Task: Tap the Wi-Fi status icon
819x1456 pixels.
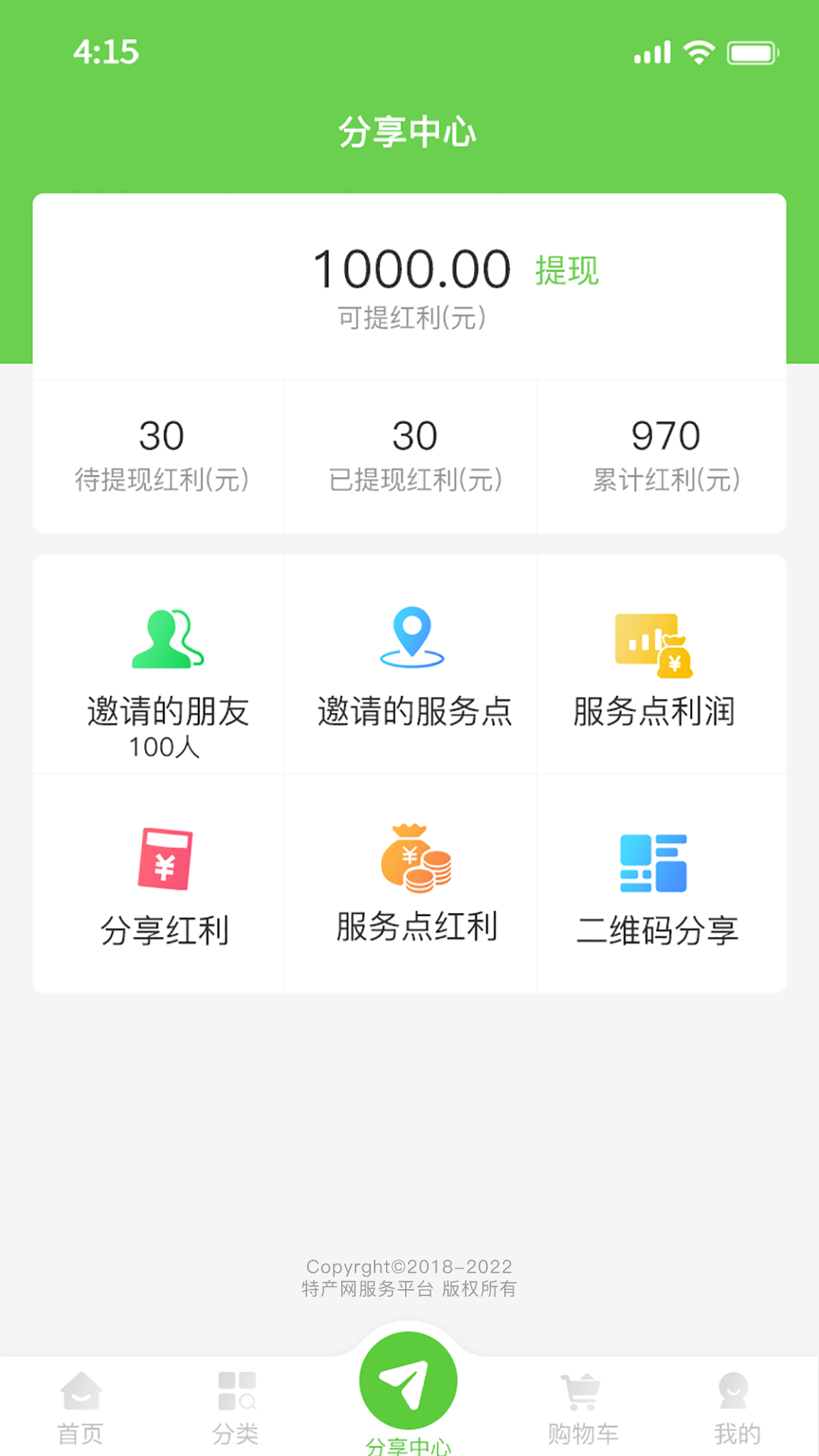Action: click(x=700, y=52)
